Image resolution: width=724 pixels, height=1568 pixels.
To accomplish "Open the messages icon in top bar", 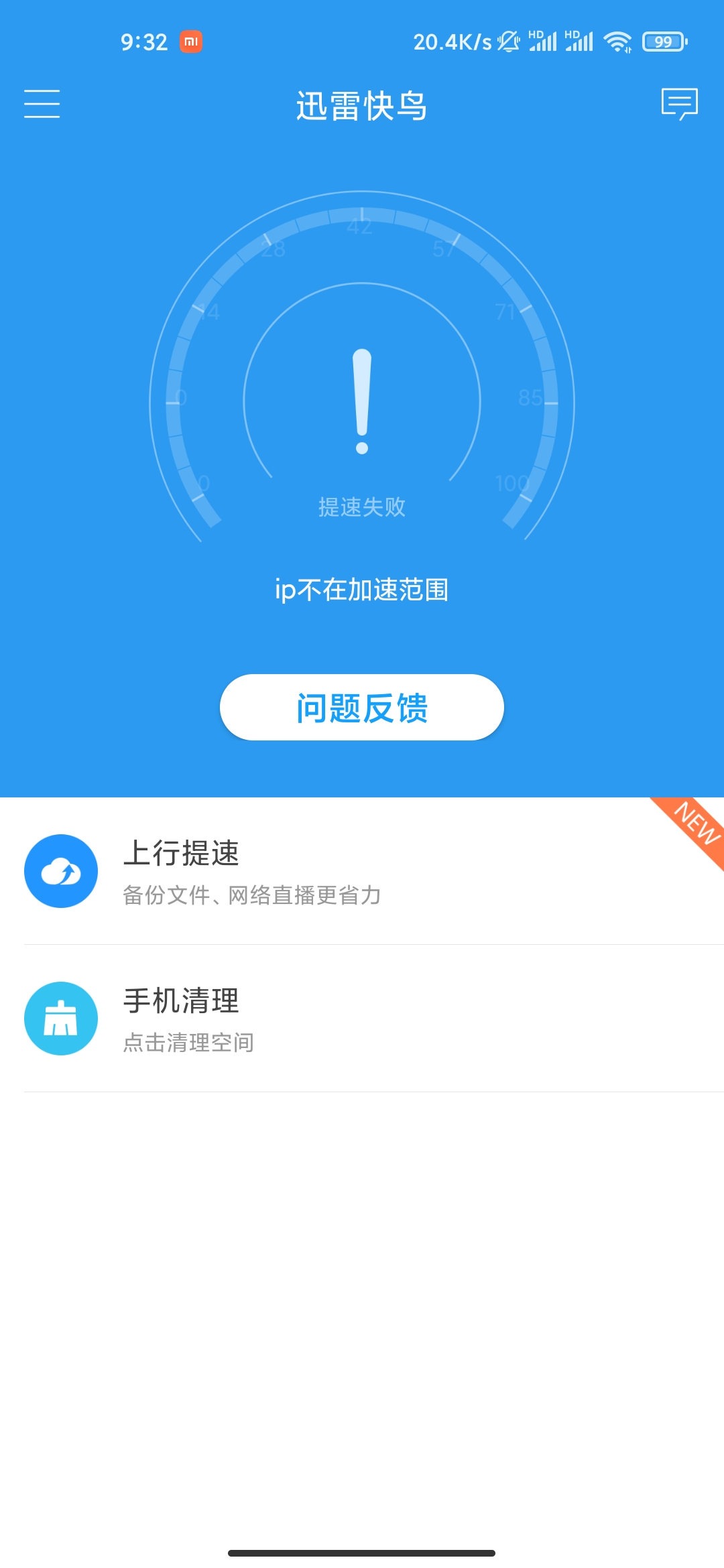I will [679, 104].
